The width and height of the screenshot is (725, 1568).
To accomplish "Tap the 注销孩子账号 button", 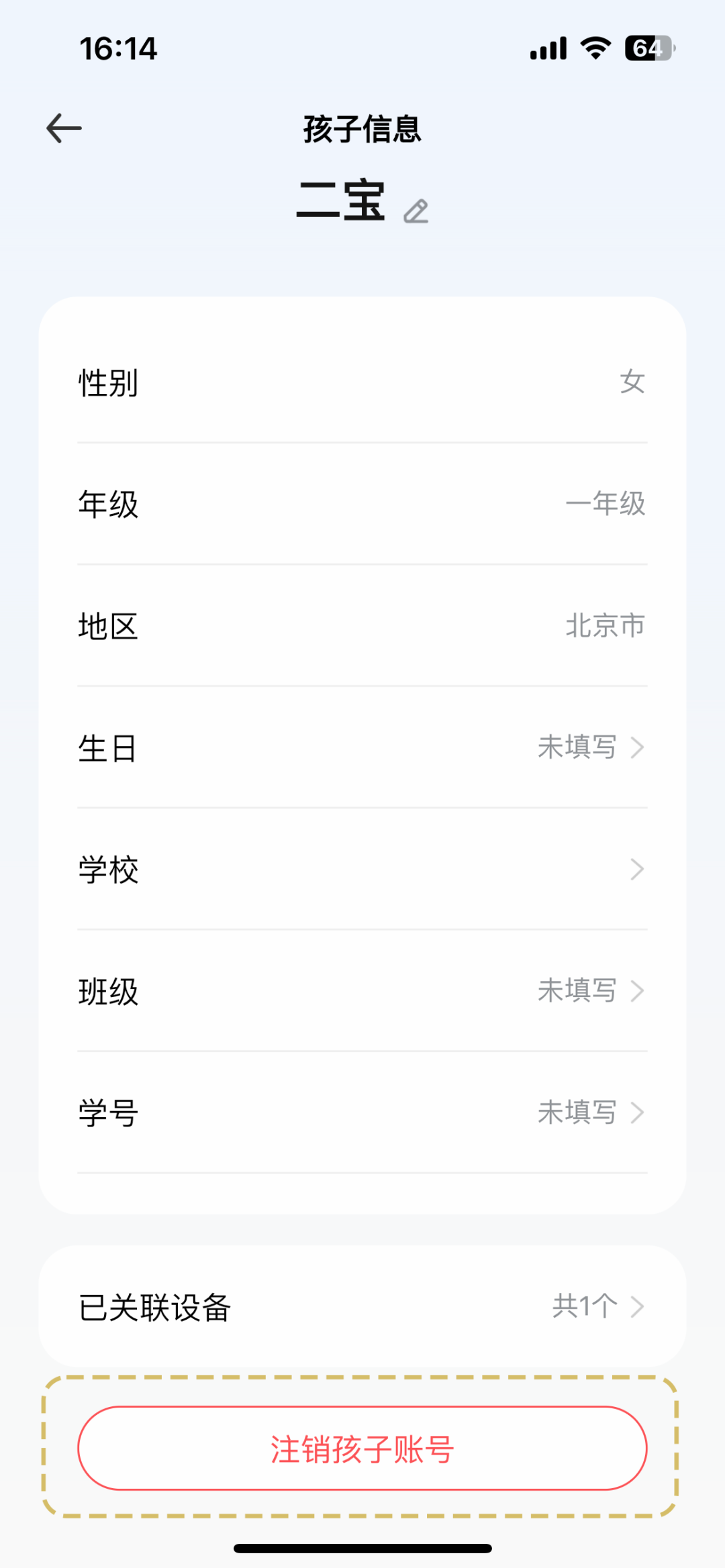I will (x=362, y=1449).
